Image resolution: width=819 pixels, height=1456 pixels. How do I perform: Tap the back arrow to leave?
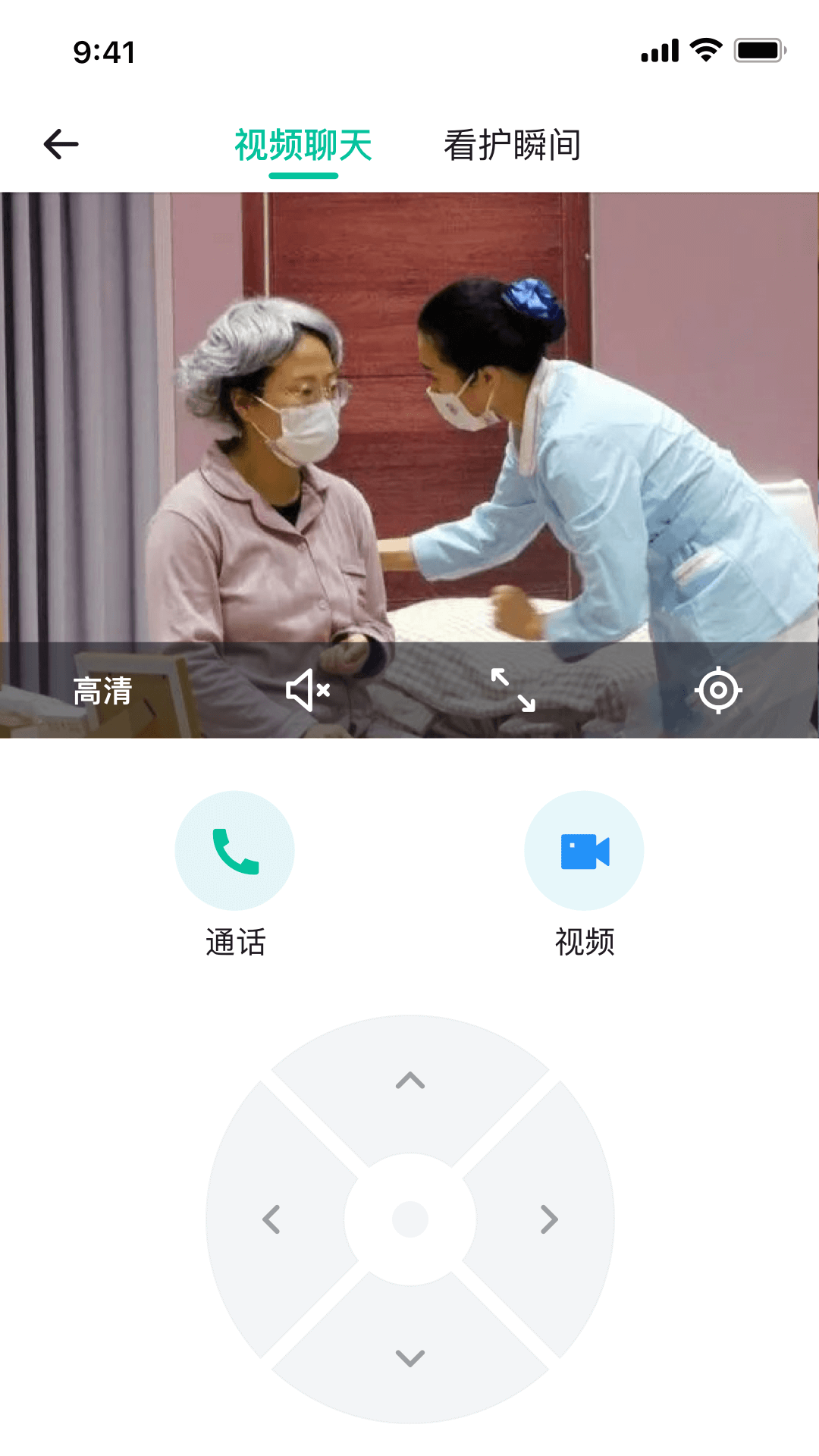coord(60,144)
